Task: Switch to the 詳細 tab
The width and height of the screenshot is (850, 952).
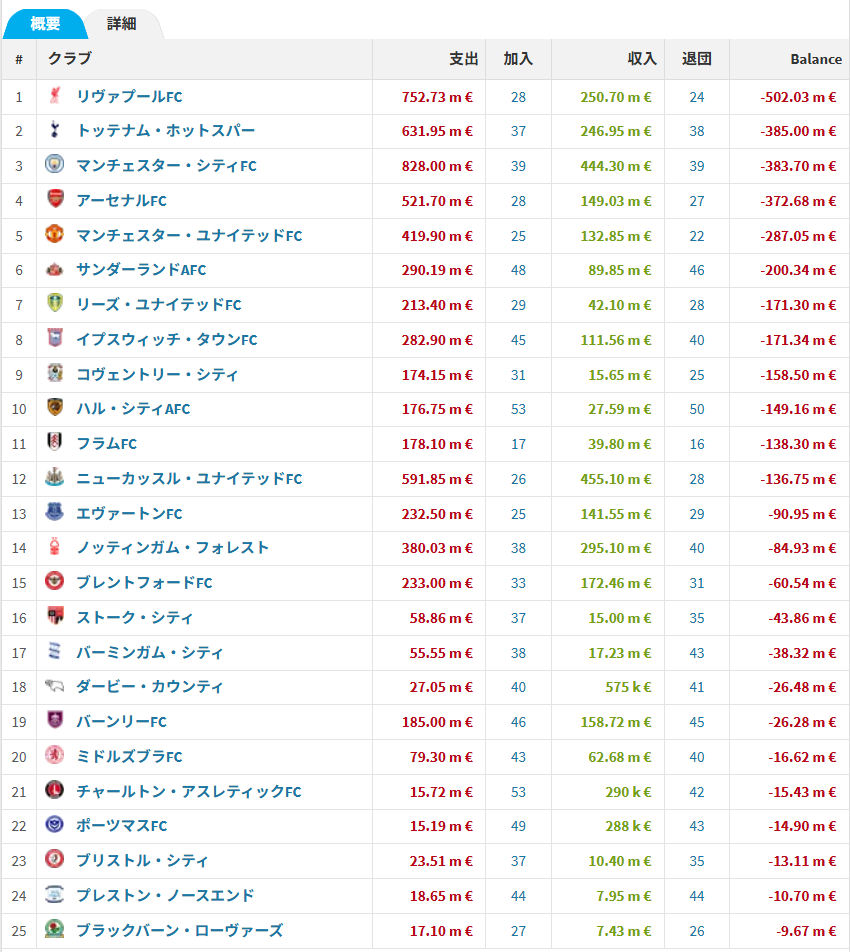Action: click(121, 24)
